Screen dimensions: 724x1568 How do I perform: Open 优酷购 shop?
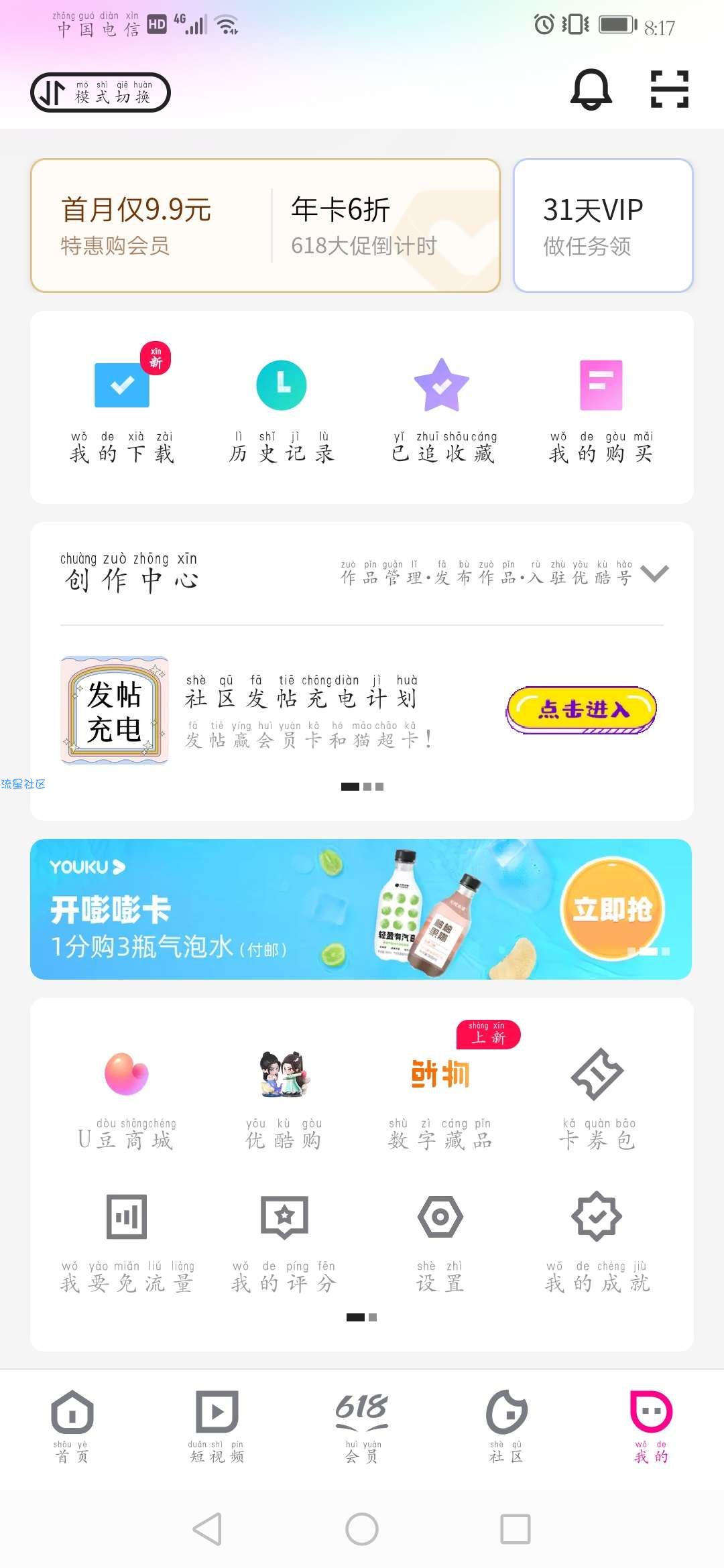tap(284, 1099)
